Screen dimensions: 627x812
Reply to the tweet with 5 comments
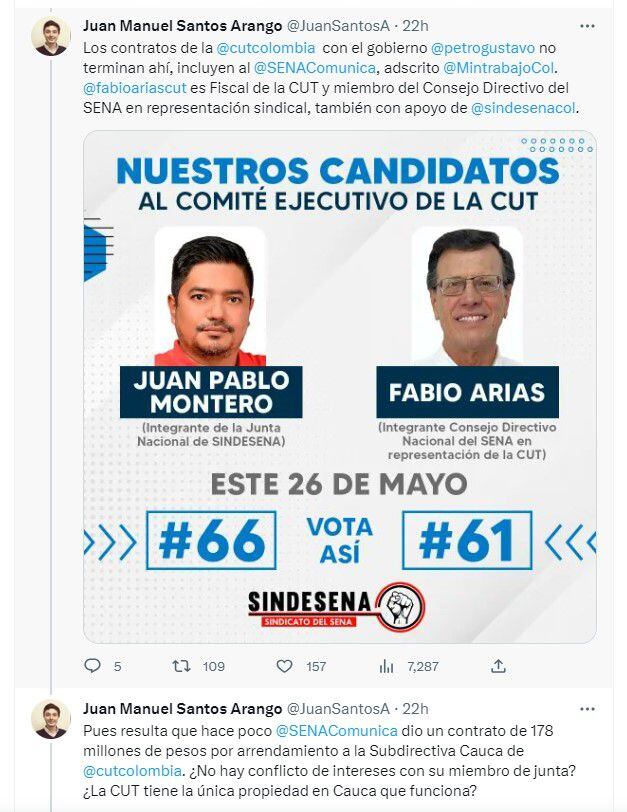coord(93,666)
